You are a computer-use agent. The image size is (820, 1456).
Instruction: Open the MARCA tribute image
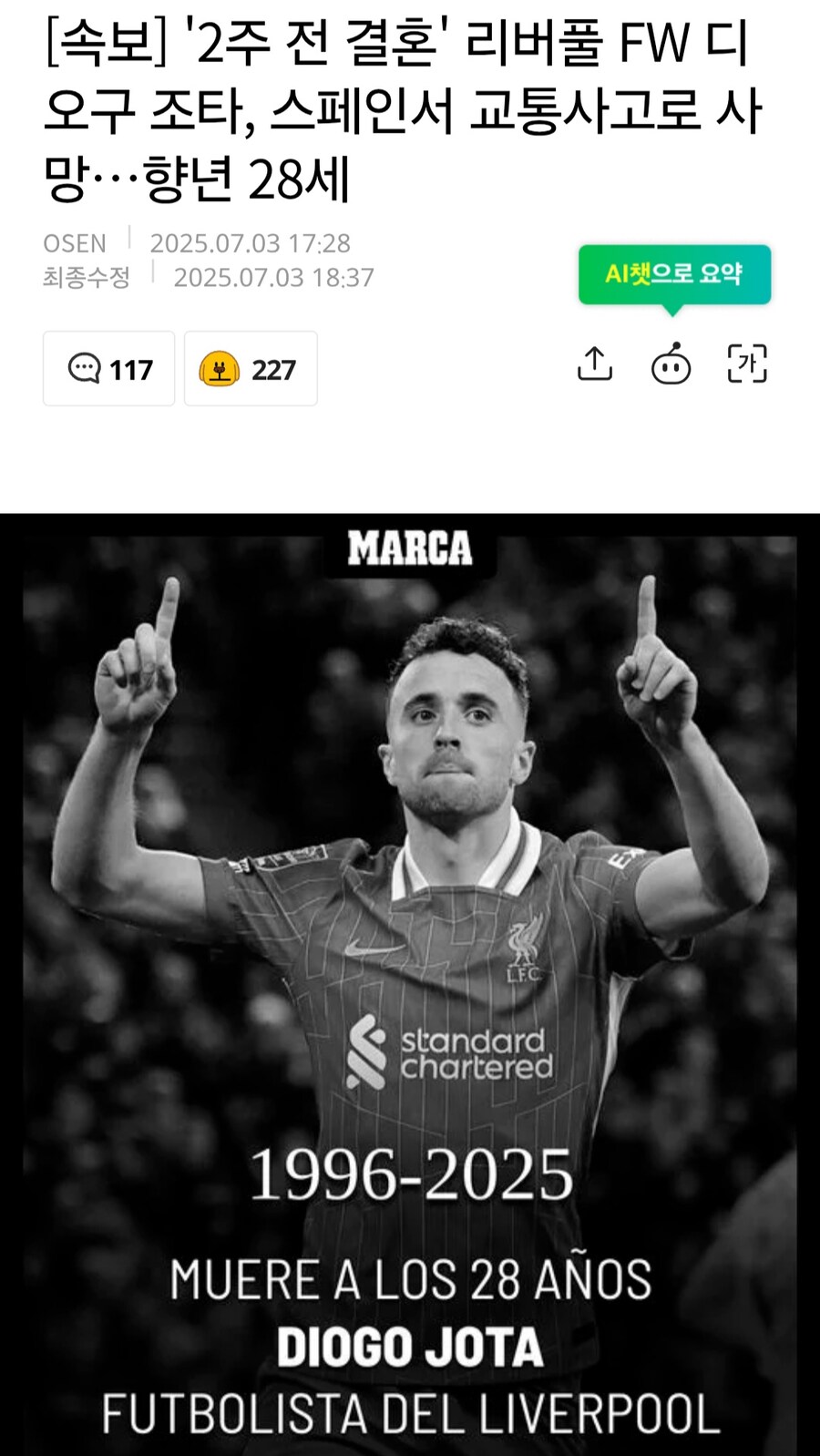(410, 984)
